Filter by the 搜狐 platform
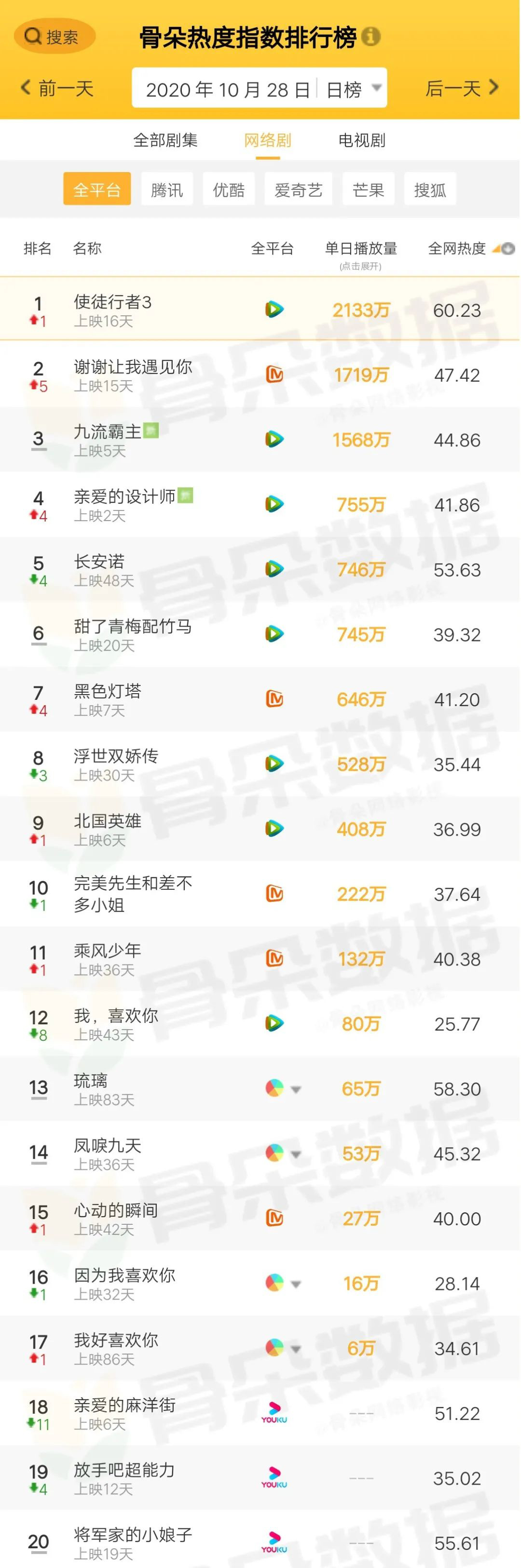 click(430, 190)
